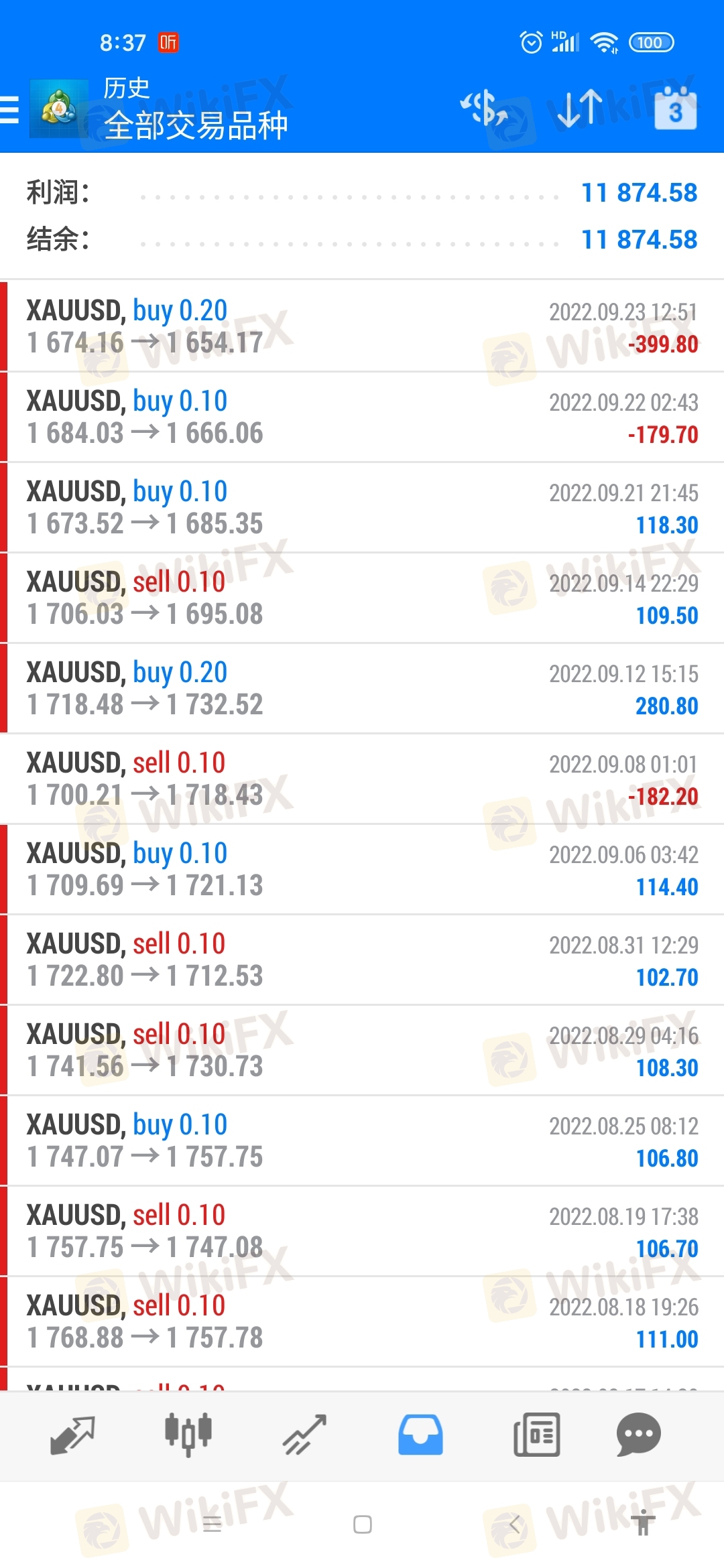Image resolution: width=724 pixels, height=1568 pixels.
Task: Switch to the News tab
Action: 536,1435
